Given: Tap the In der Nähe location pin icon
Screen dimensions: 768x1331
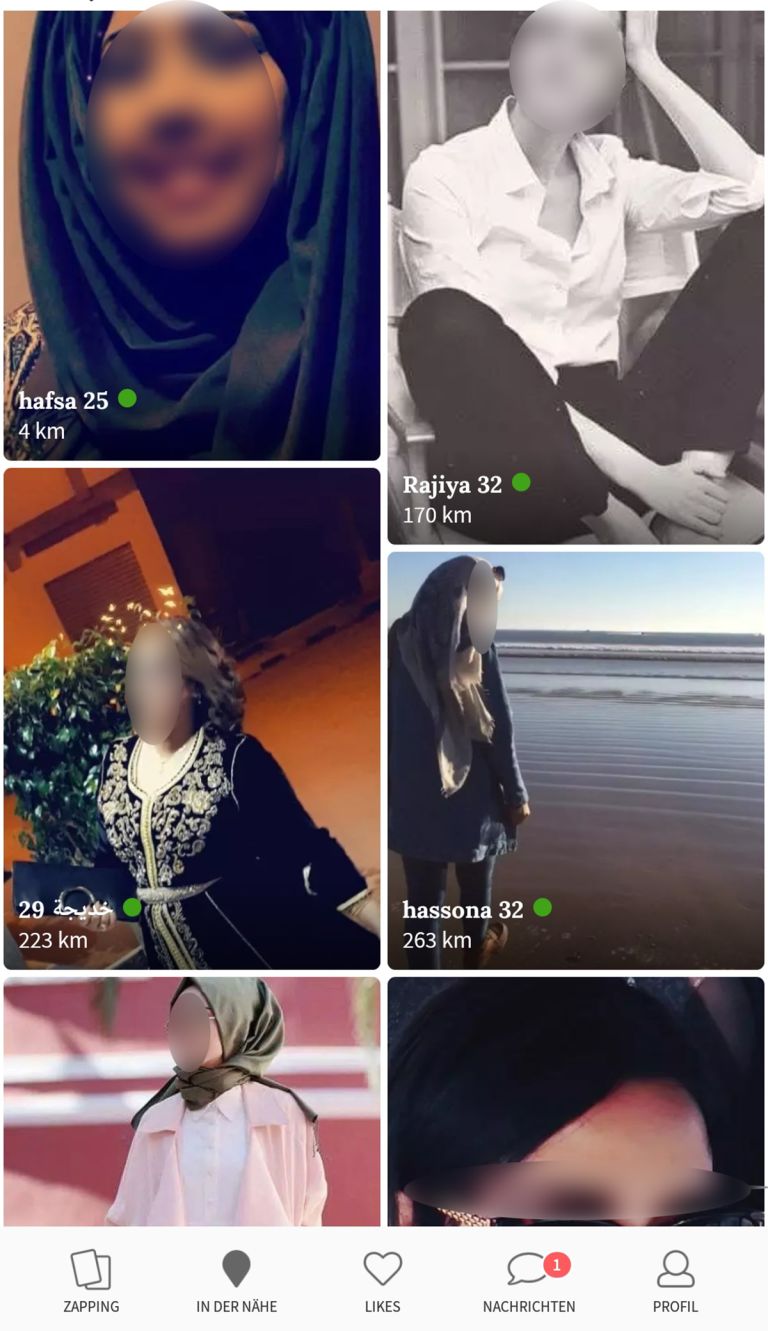Looking at the screenshot, I should (237, 1268).
